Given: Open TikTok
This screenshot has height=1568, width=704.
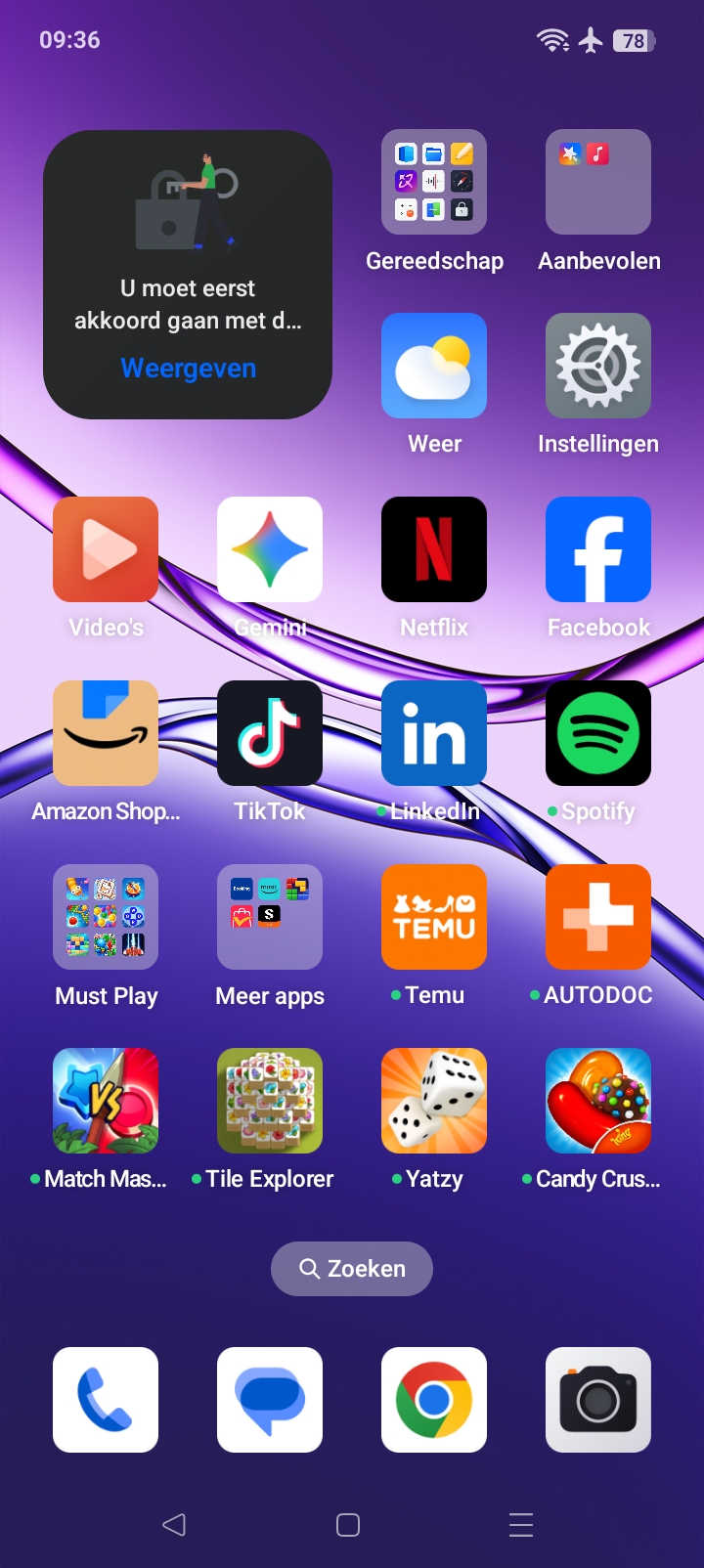Looking at the screenshot, I should [x=270, y=733].
